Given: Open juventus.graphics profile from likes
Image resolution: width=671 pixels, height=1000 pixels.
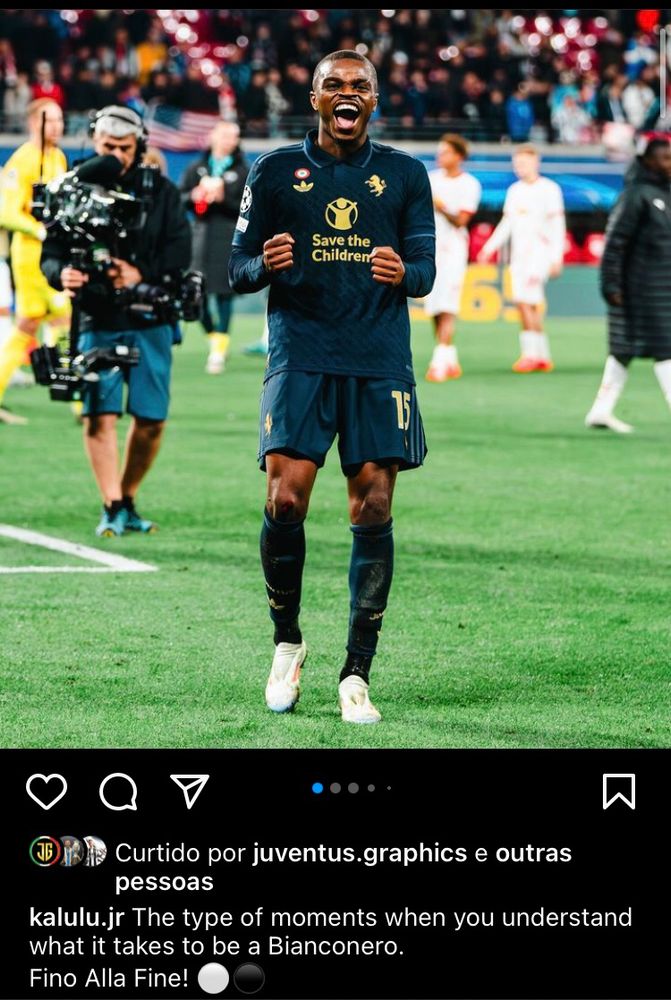Looking at the screenshot, I should click(360, 853).
